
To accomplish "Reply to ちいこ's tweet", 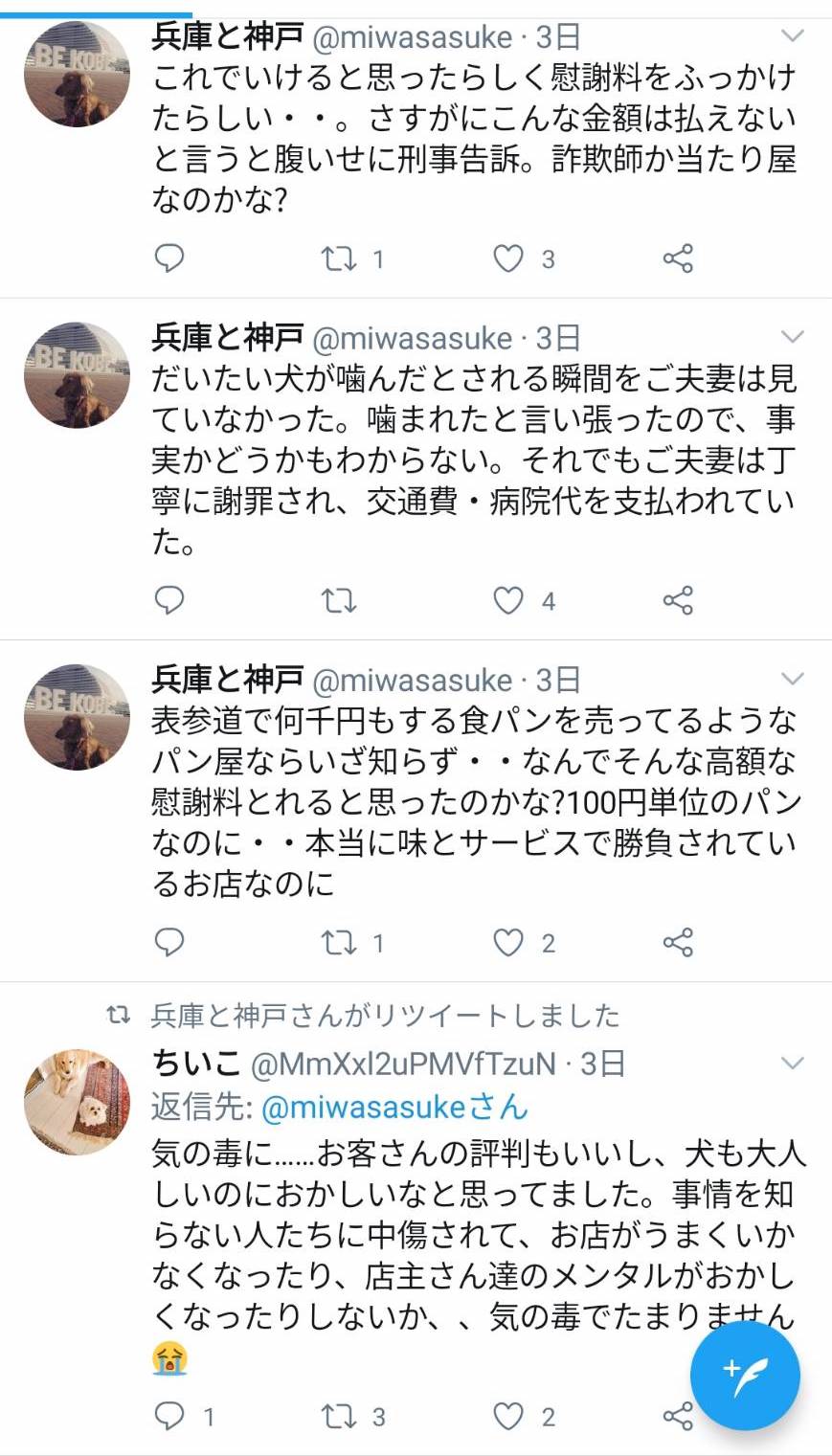I will tap(169, 1416).
